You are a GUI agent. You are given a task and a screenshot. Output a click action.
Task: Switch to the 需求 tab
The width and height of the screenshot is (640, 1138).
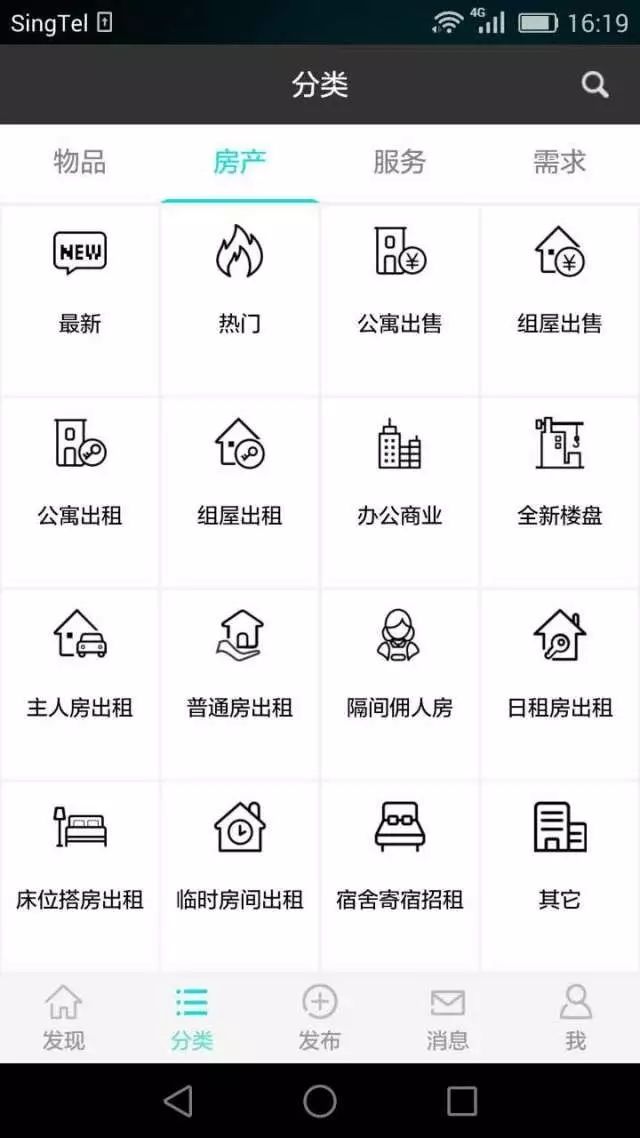(559, 162)
